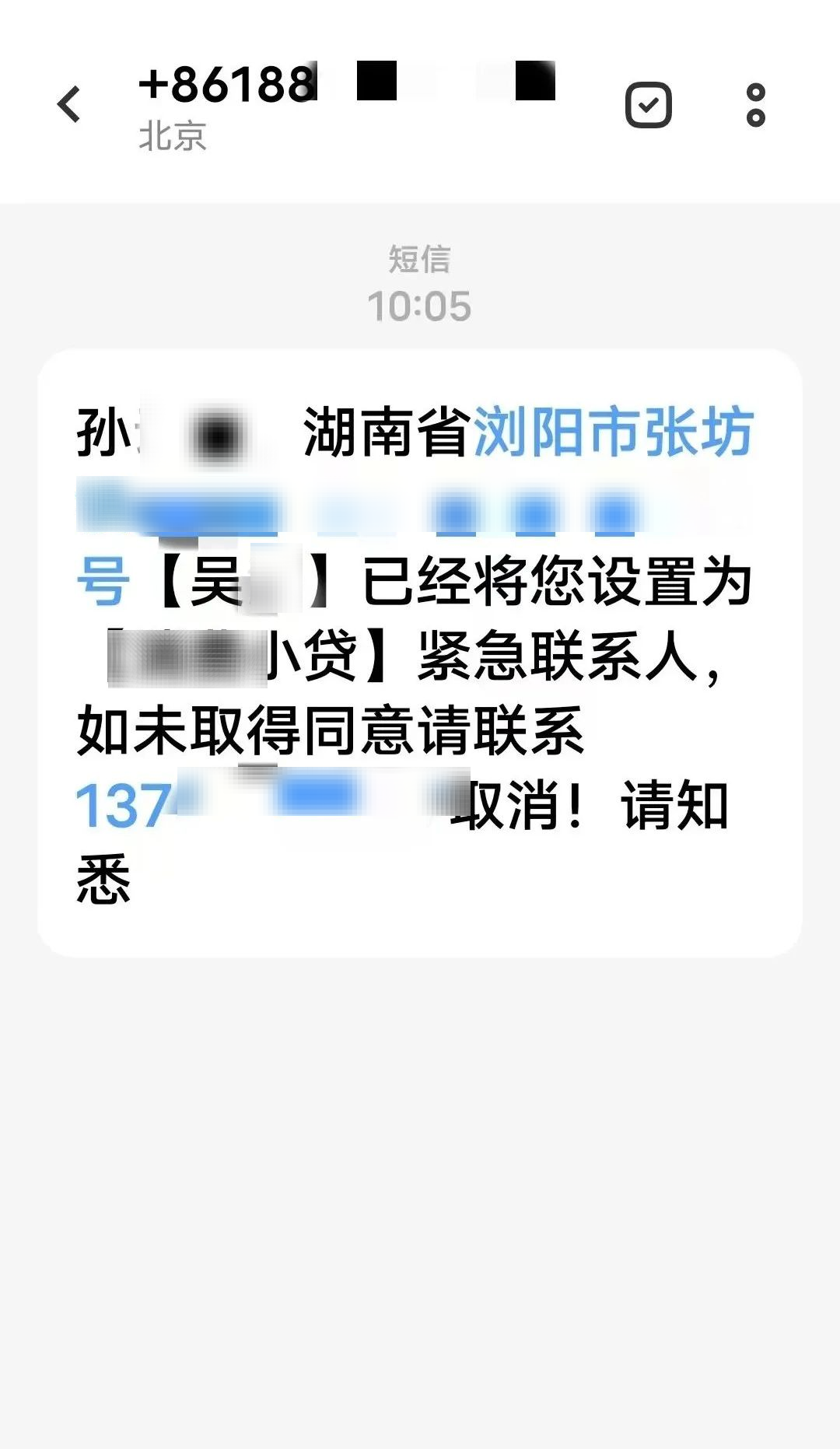Tap the checkmark select icon

point(648,104)
